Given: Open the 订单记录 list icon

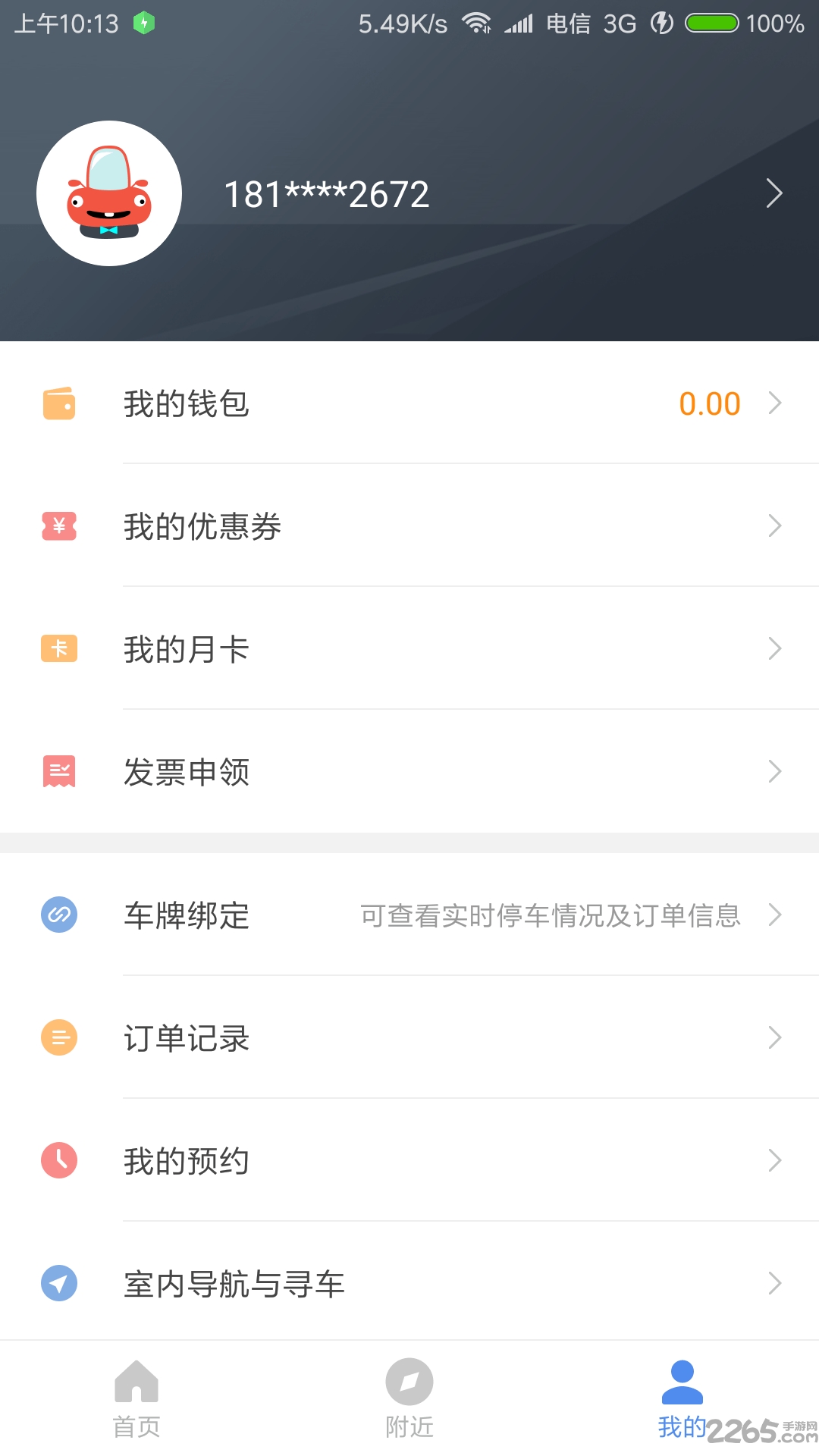Looking at the screenshot, I should tap(59, 1037).
